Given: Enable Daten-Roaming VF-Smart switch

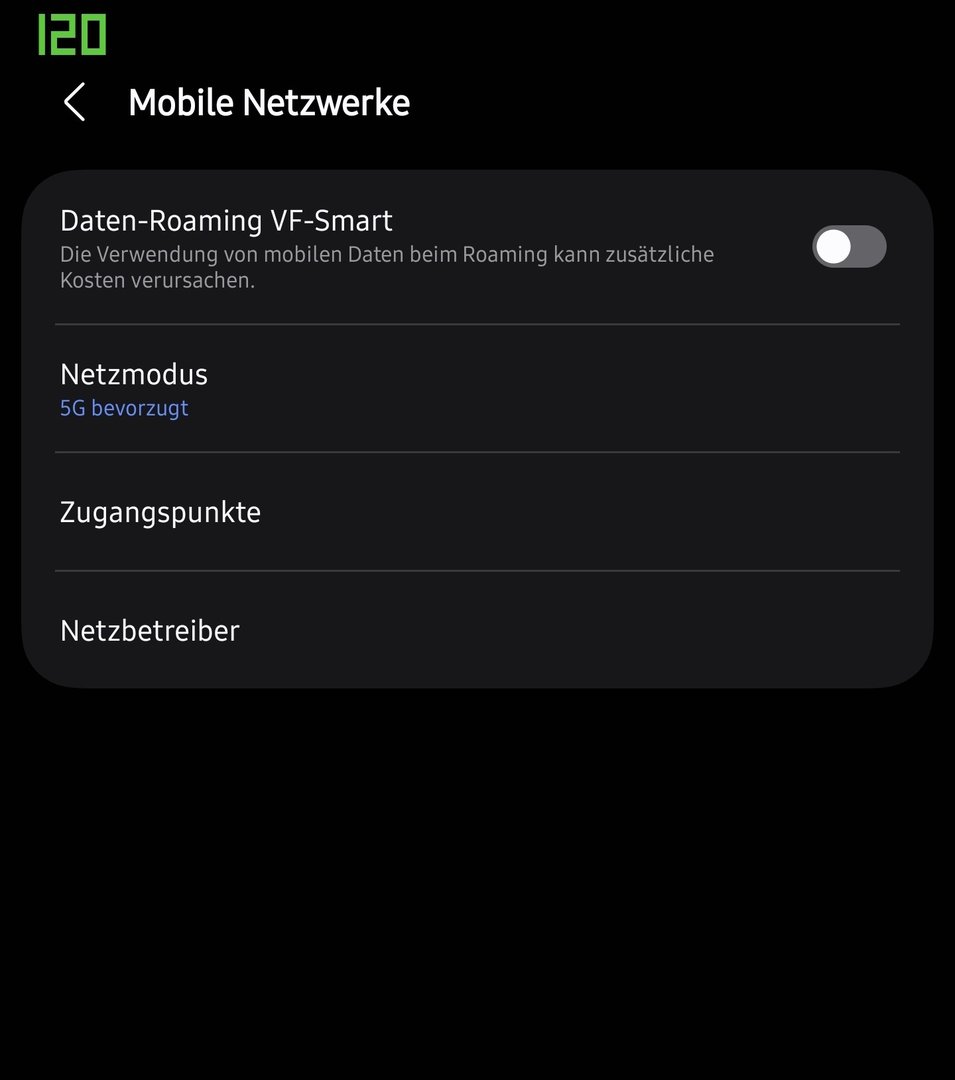Looking at the screenshot, I should pos(848,247).
